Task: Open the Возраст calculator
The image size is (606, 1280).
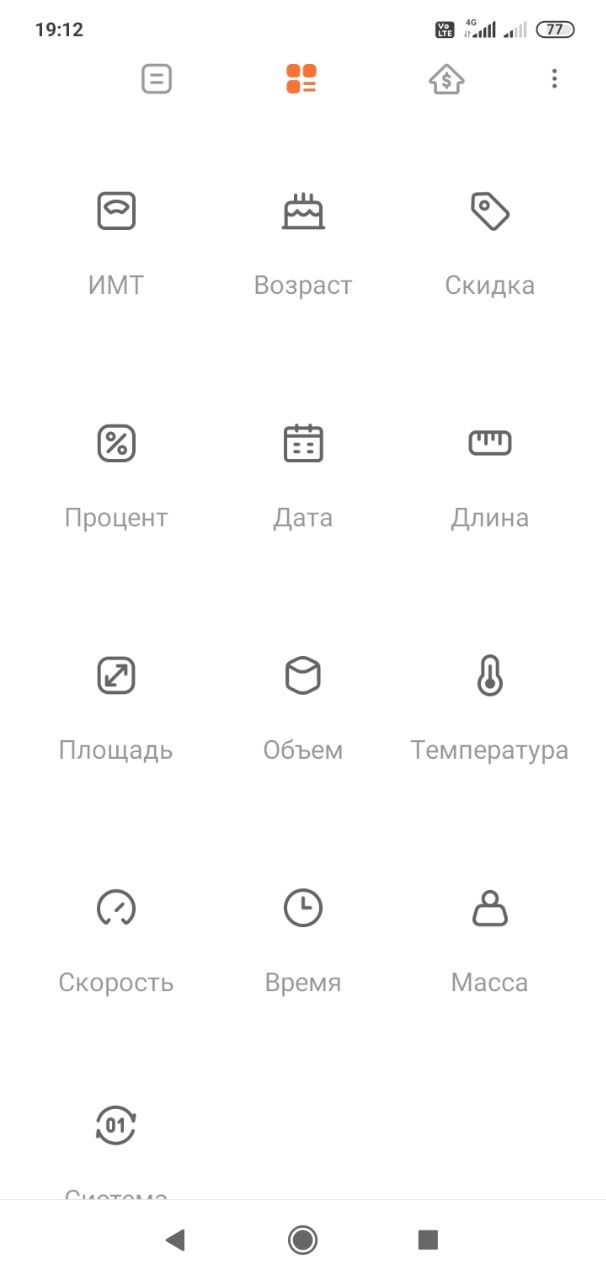Action: click(x=303, y=244)
